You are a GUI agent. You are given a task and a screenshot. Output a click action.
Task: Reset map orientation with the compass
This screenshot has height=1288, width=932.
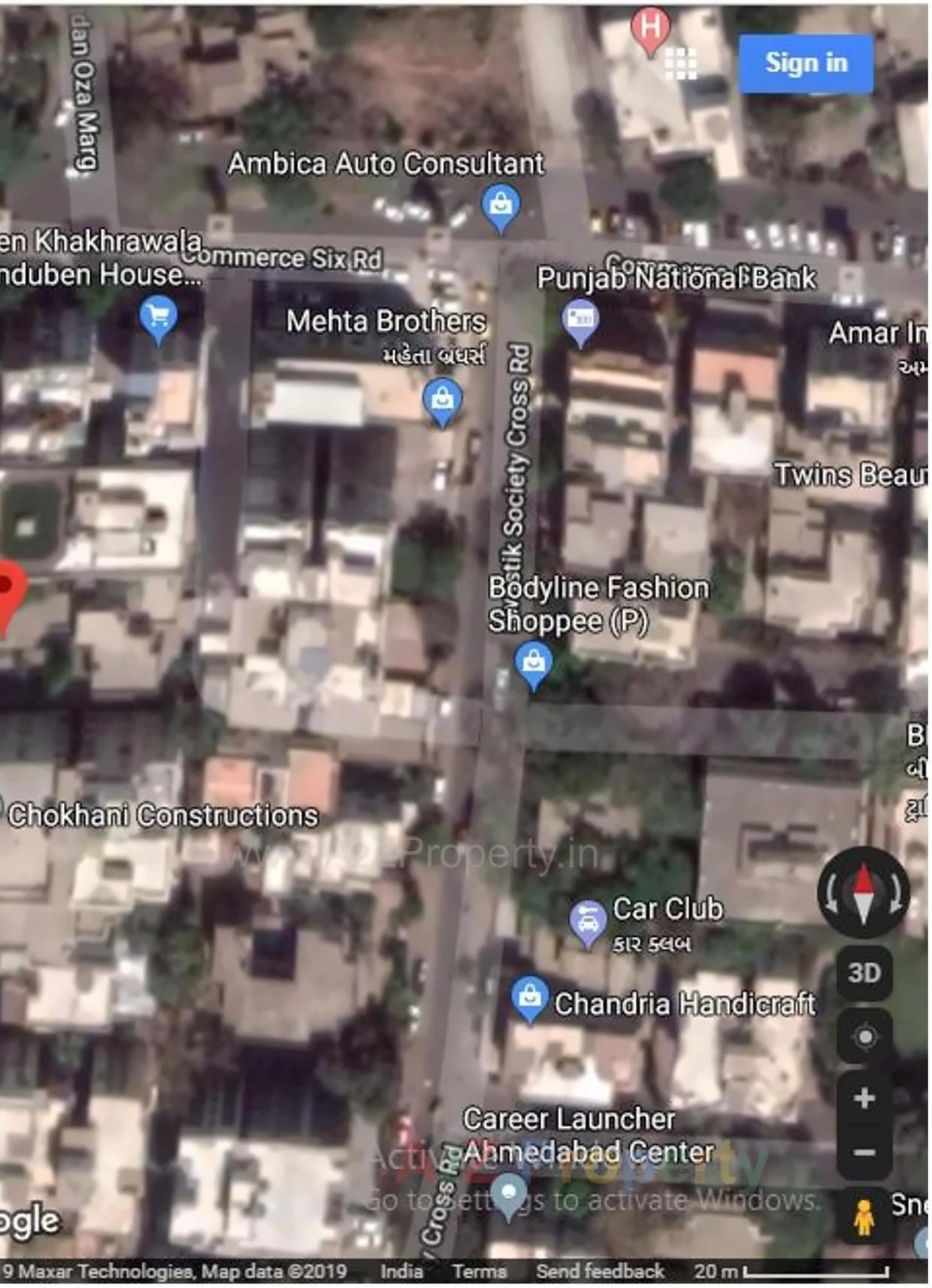click(x=863, y=893)
